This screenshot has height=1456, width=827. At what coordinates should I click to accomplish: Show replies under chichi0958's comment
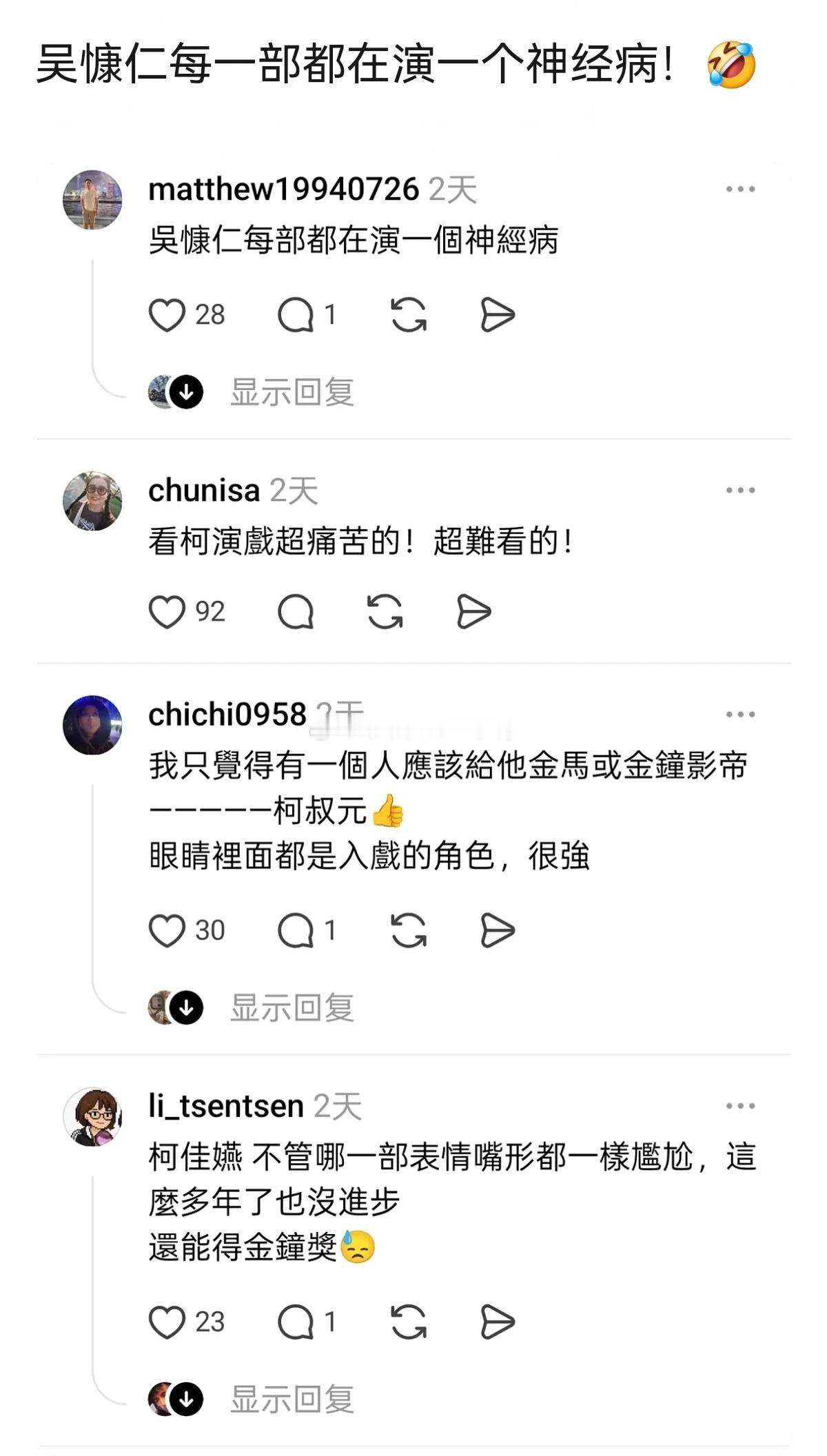pyautogui.click(x=292, y=1007)
